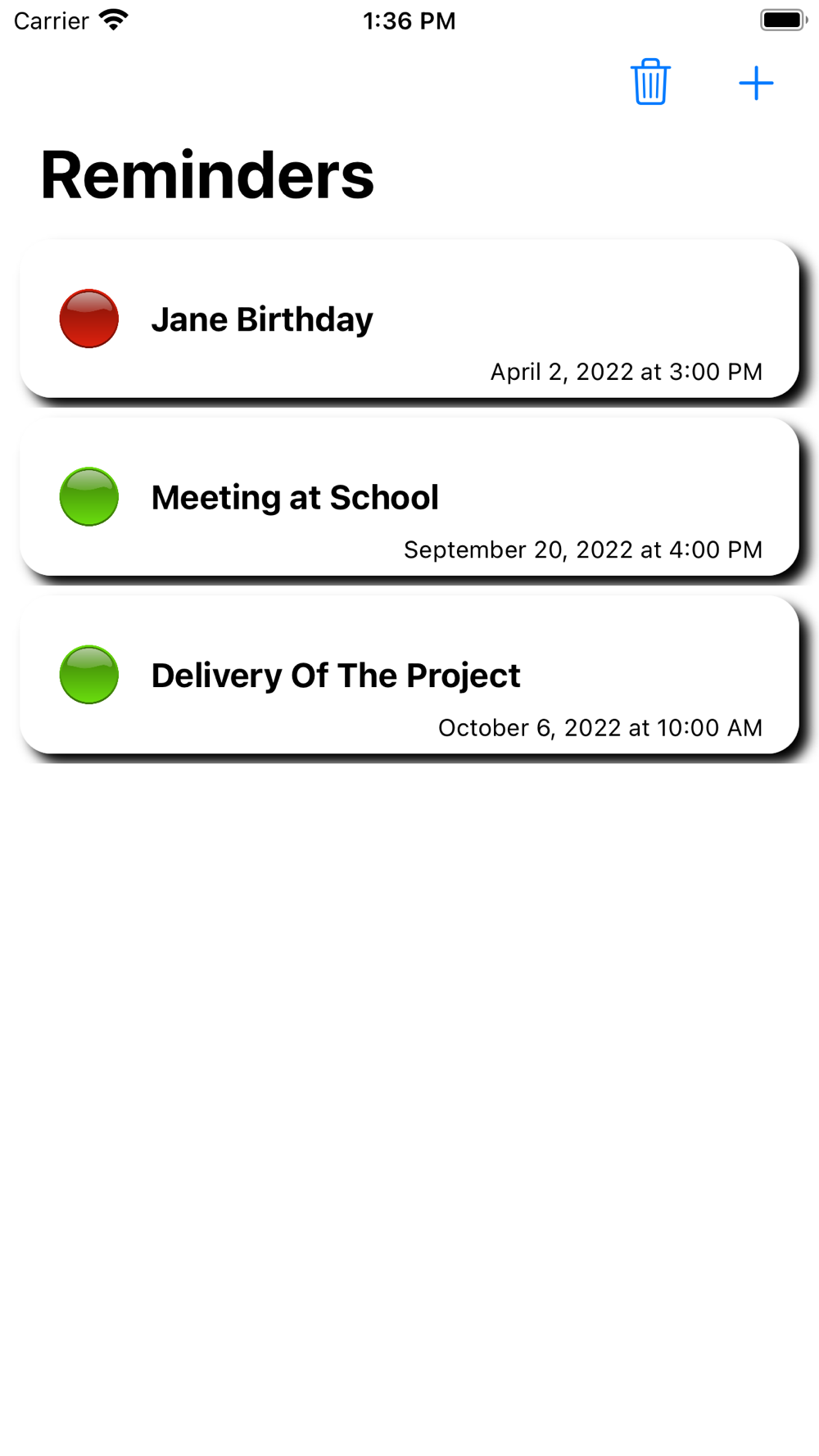819x1456 pixels.
Task: Open the Meeting at School reminder
Action: point(409,497)
